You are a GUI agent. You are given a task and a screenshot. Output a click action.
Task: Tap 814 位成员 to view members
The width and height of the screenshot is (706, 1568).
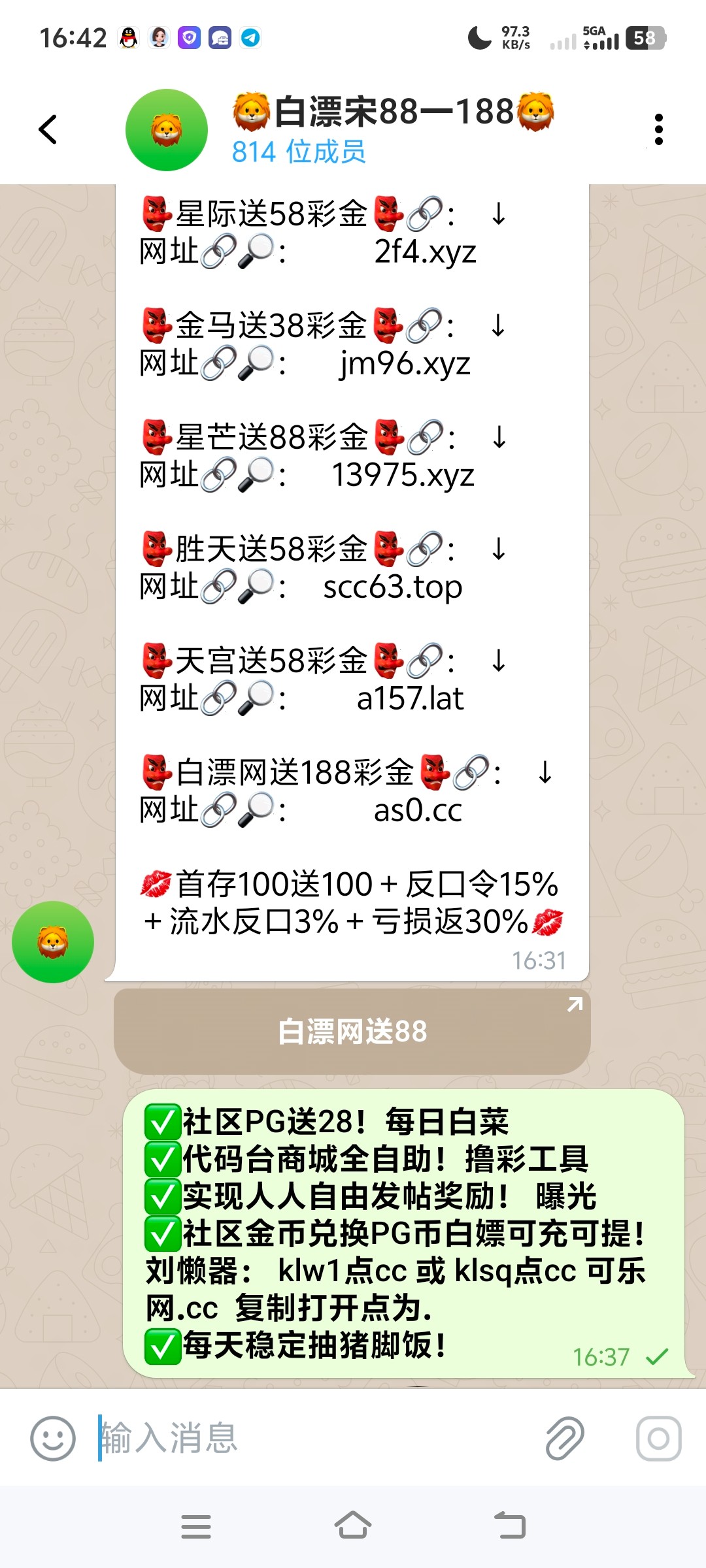[299, 152]
